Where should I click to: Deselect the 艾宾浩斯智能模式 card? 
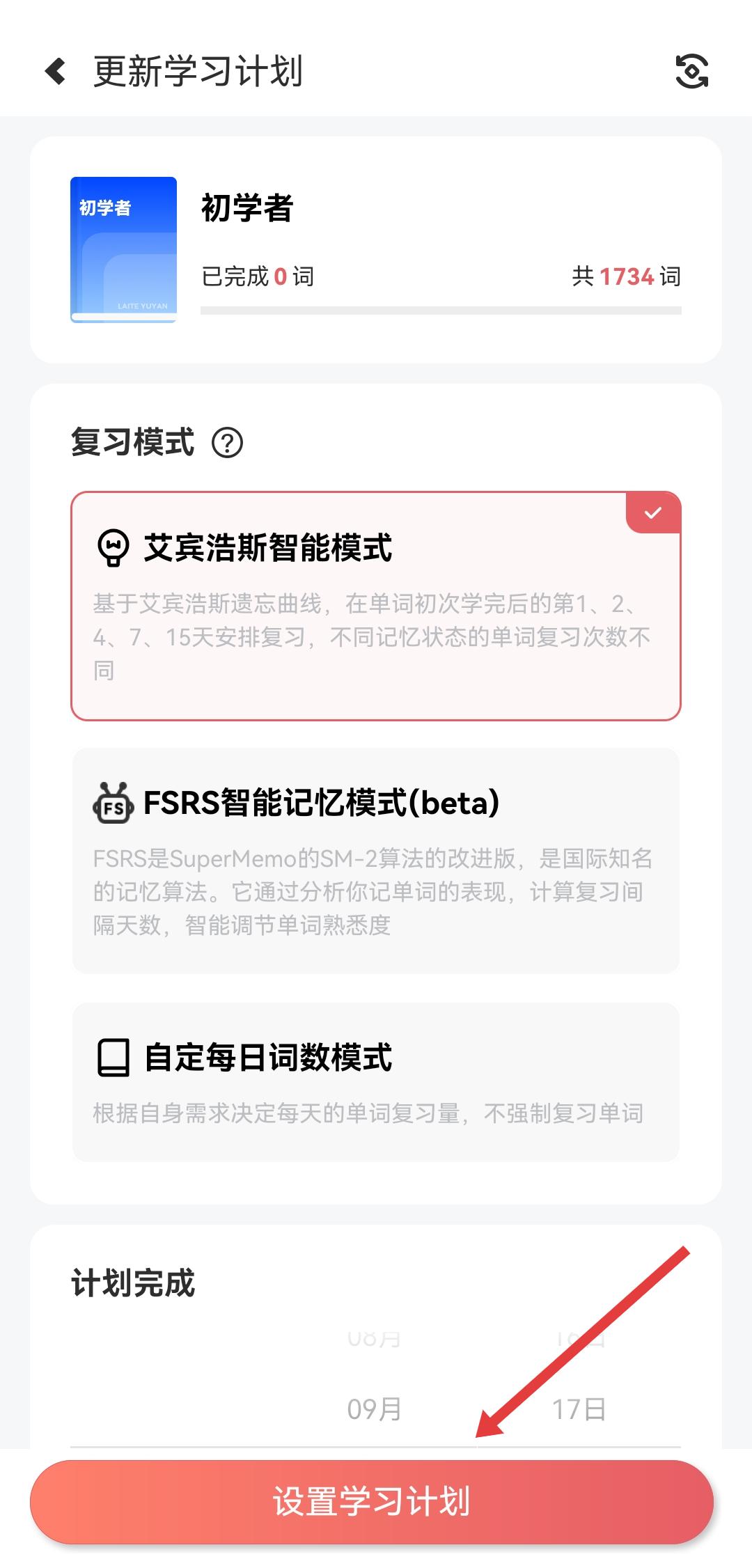pos(376,606)
